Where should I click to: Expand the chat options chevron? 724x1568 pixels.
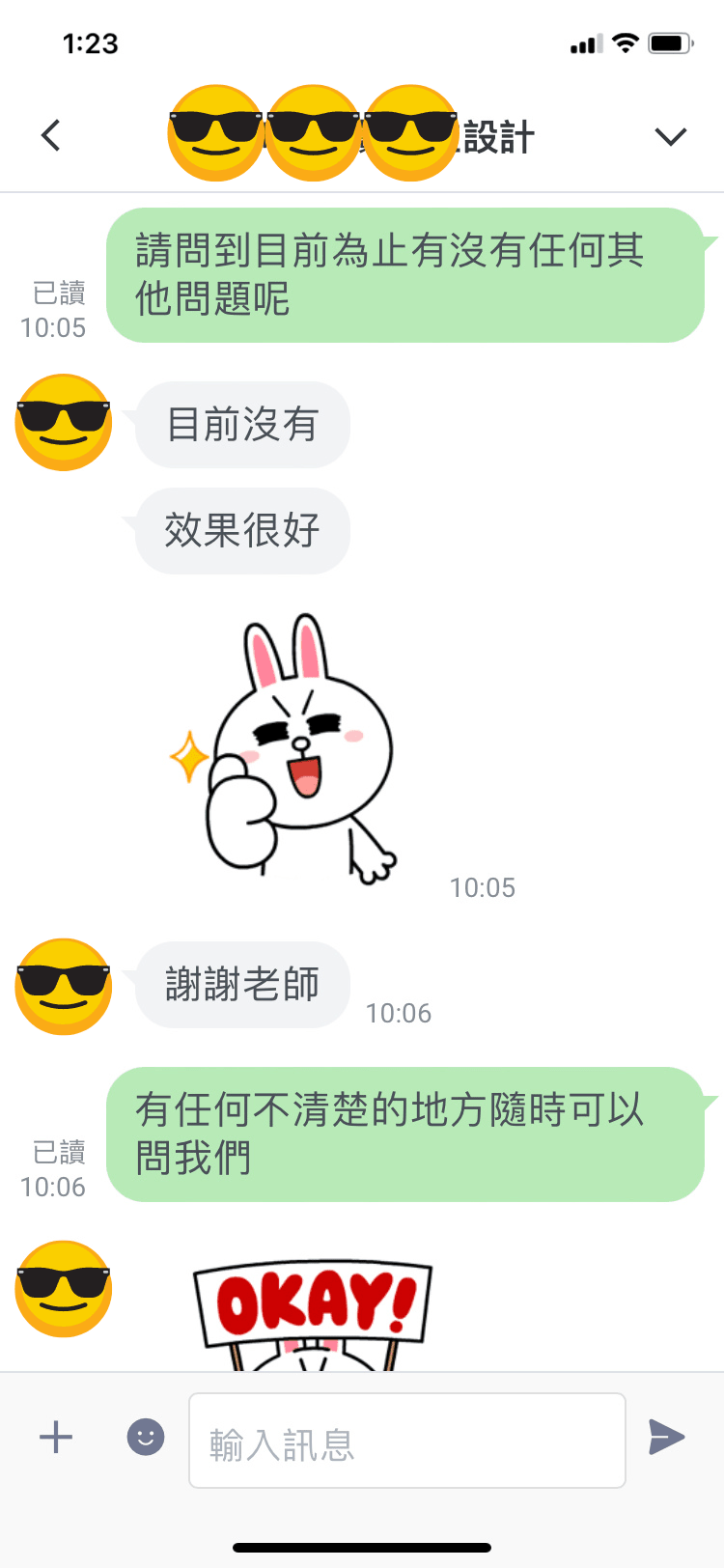pos(670,136)
